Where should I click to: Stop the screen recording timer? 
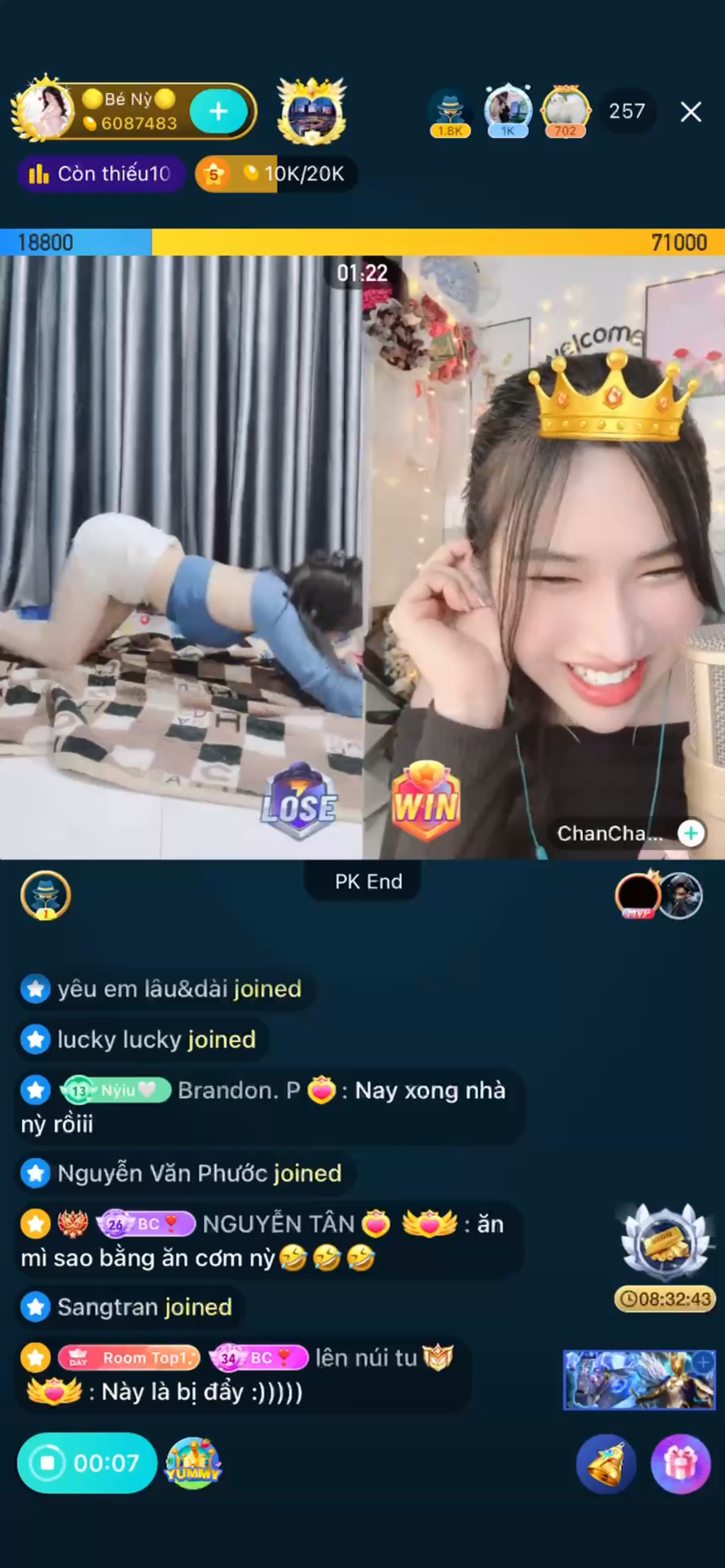[86, 1462]
